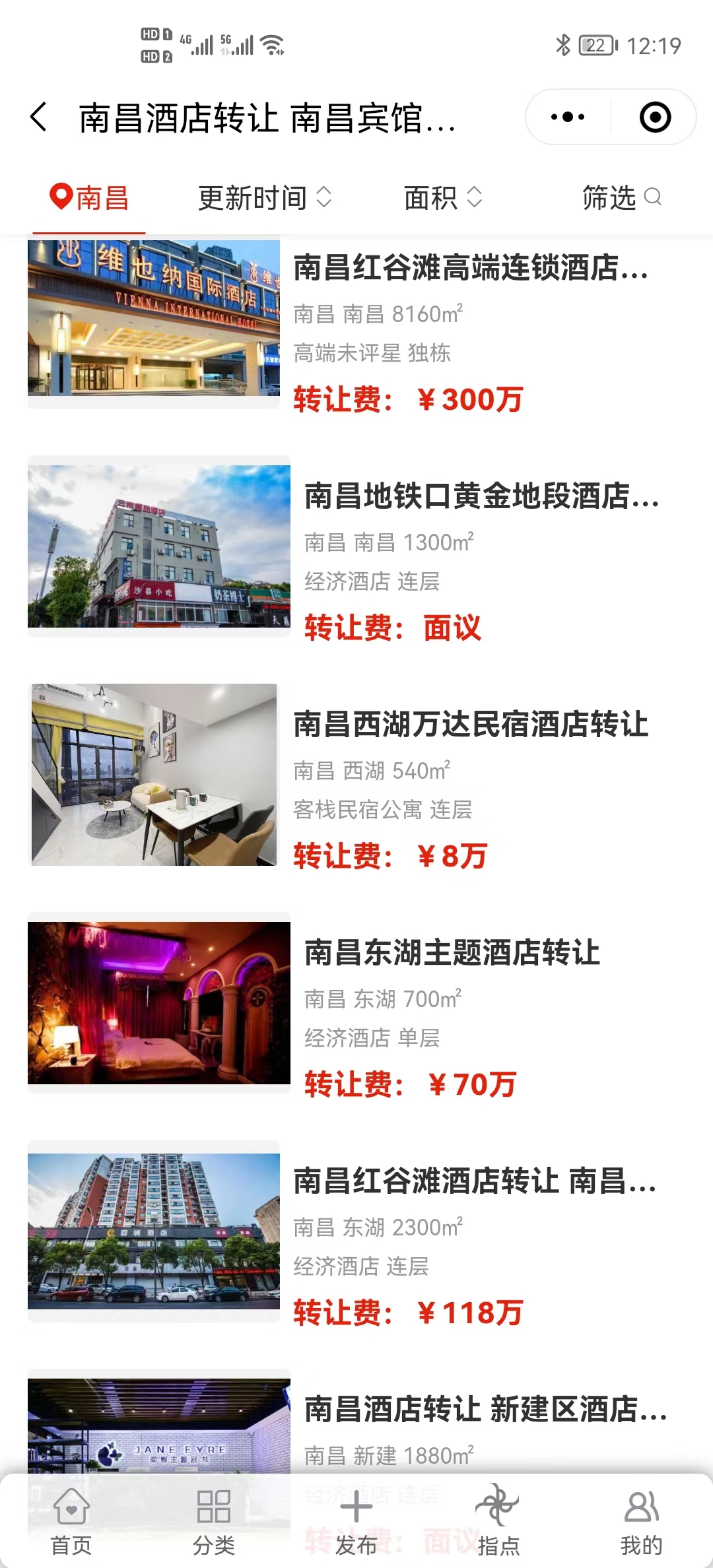Screen dimensions: 713x1568
Task: Close the mini program with the target icon
Action: point(655,117)
